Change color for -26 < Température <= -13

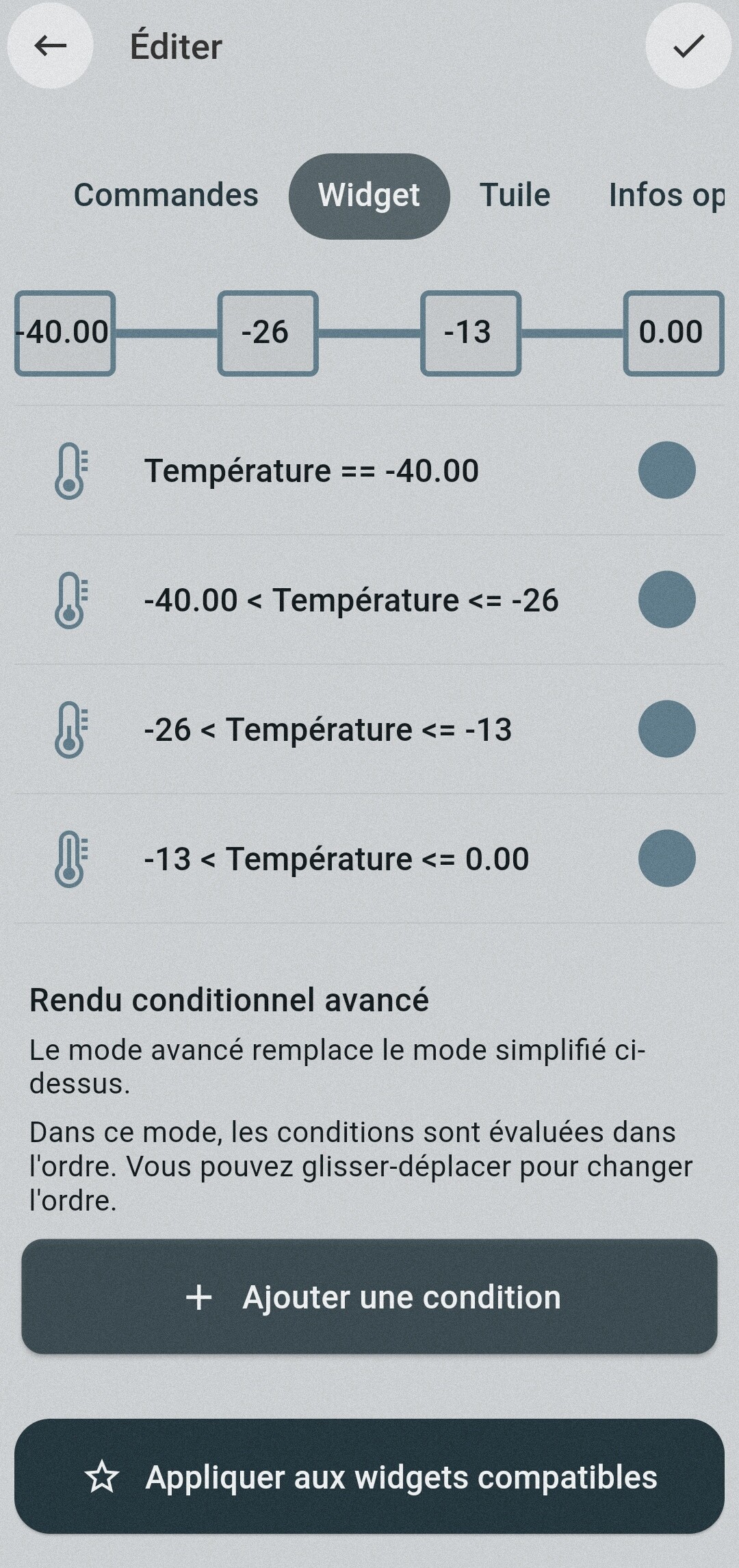point(666,729)
